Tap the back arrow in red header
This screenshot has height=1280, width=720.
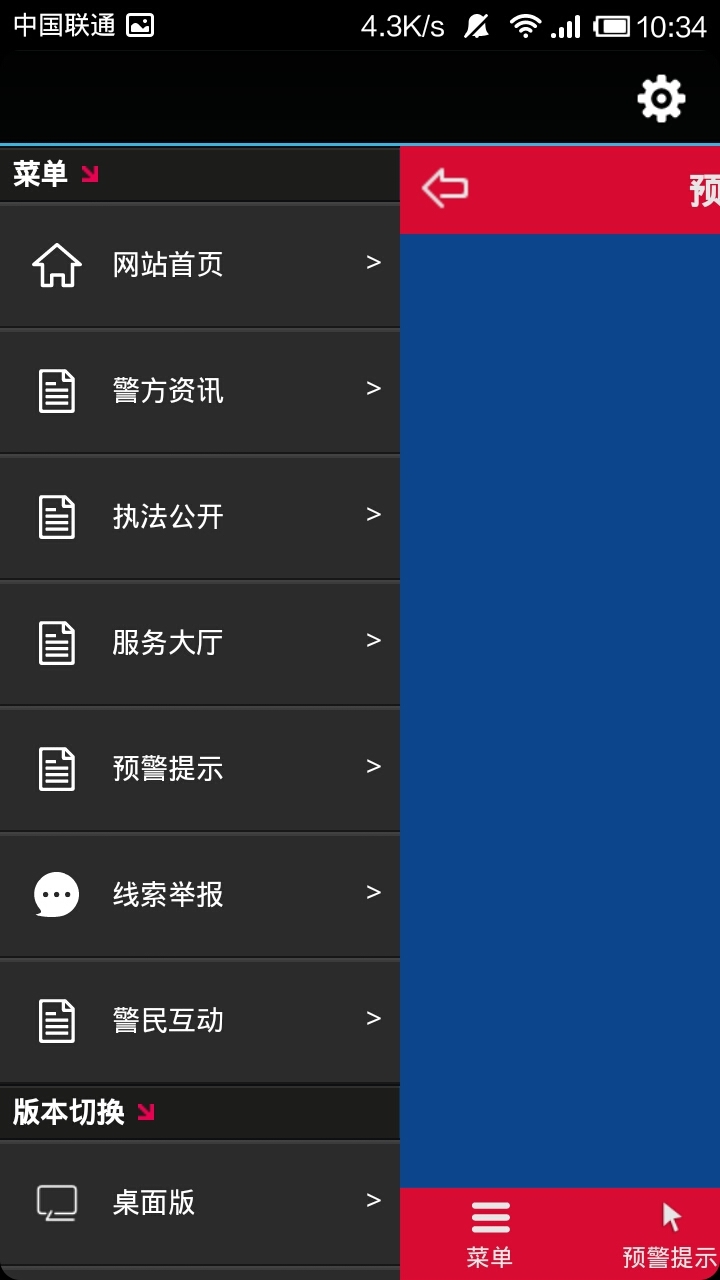(445, 188)
